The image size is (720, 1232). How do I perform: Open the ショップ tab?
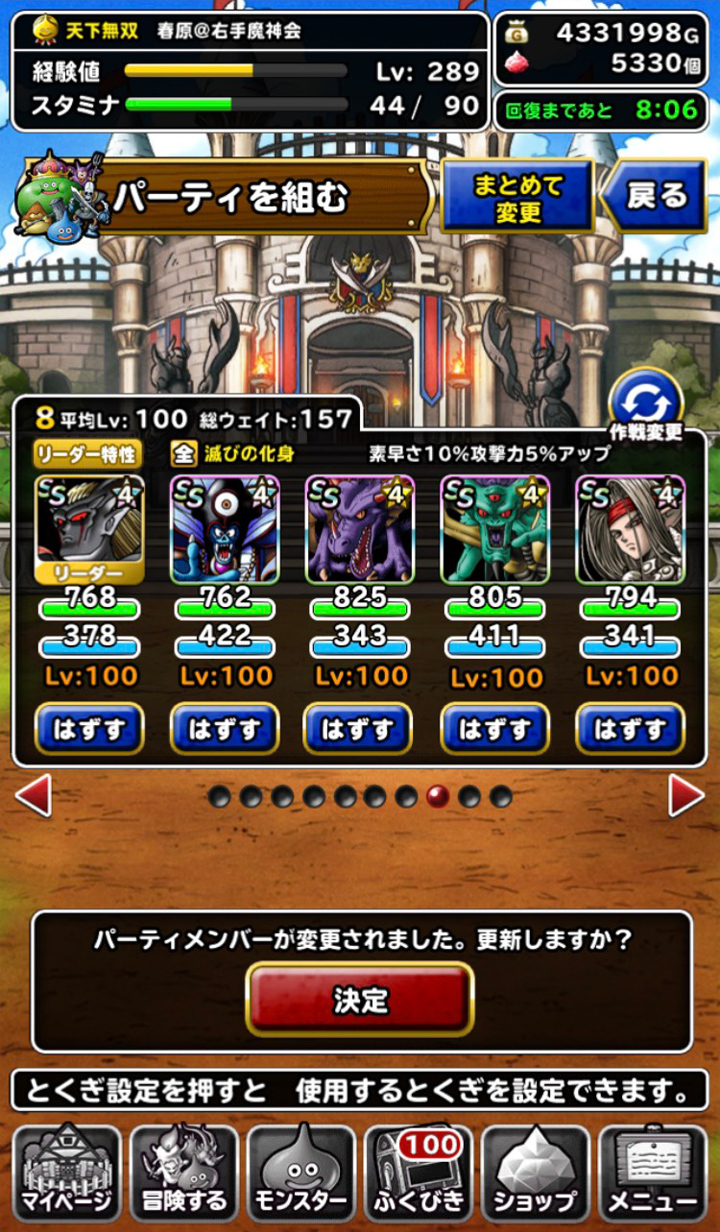coord(536,1171)
